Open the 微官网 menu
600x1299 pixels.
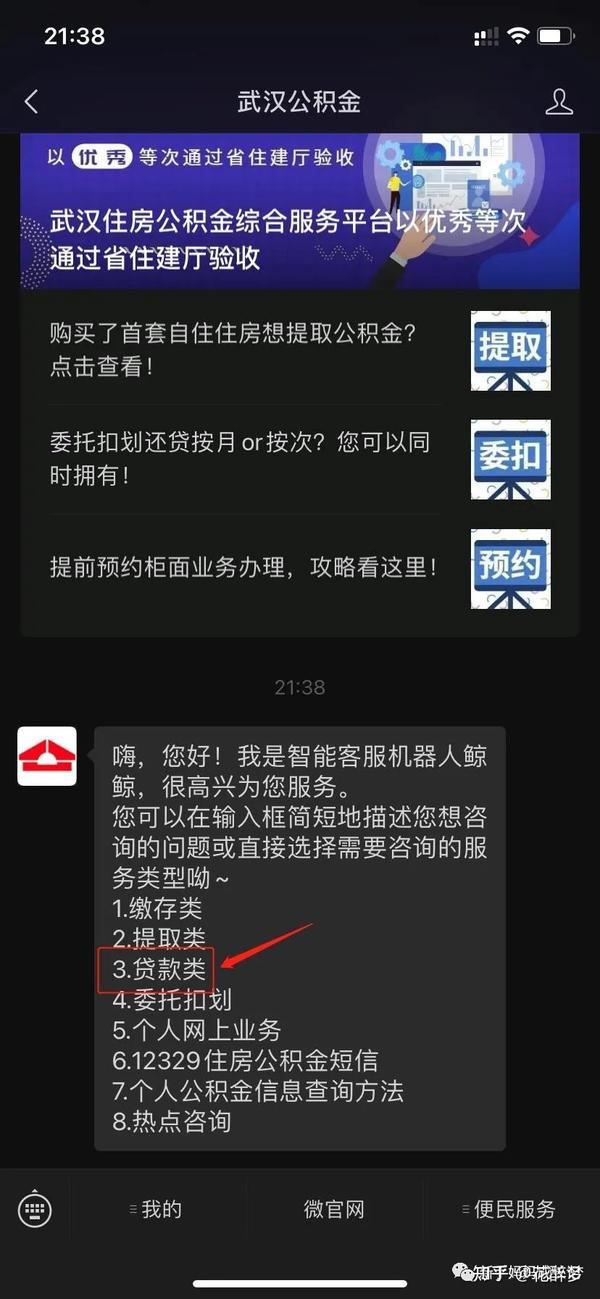[334, 1209]
